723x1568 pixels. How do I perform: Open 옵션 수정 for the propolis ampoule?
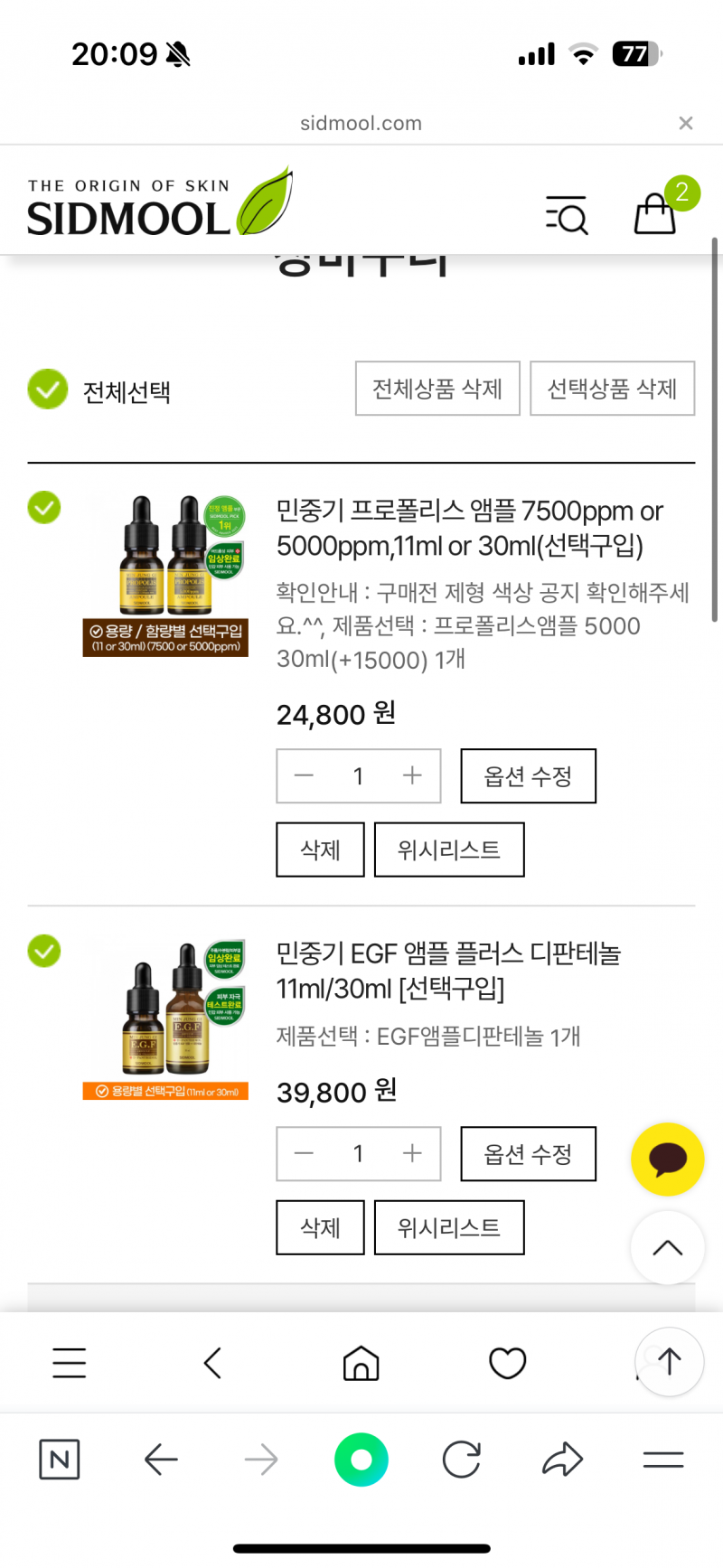tap(528, 775)
